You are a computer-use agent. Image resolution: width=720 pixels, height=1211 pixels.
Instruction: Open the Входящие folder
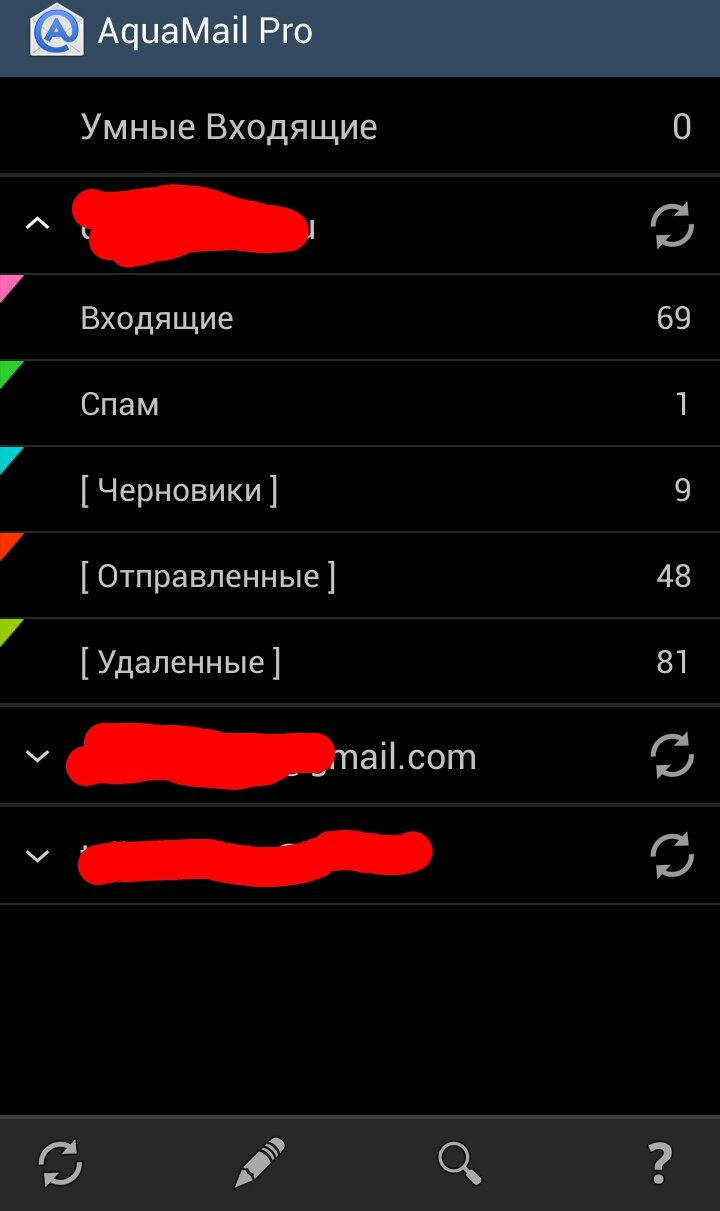[x=360, y=318]
